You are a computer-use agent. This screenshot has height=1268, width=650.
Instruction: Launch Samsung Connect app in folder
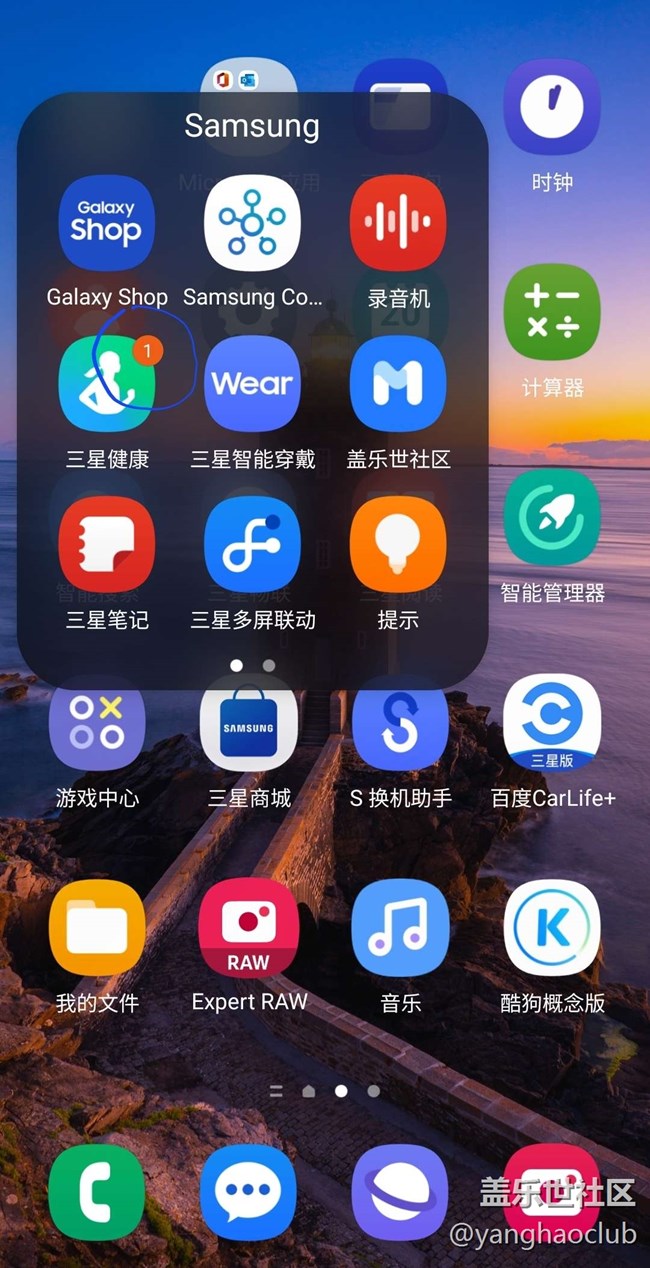(252, 224)
